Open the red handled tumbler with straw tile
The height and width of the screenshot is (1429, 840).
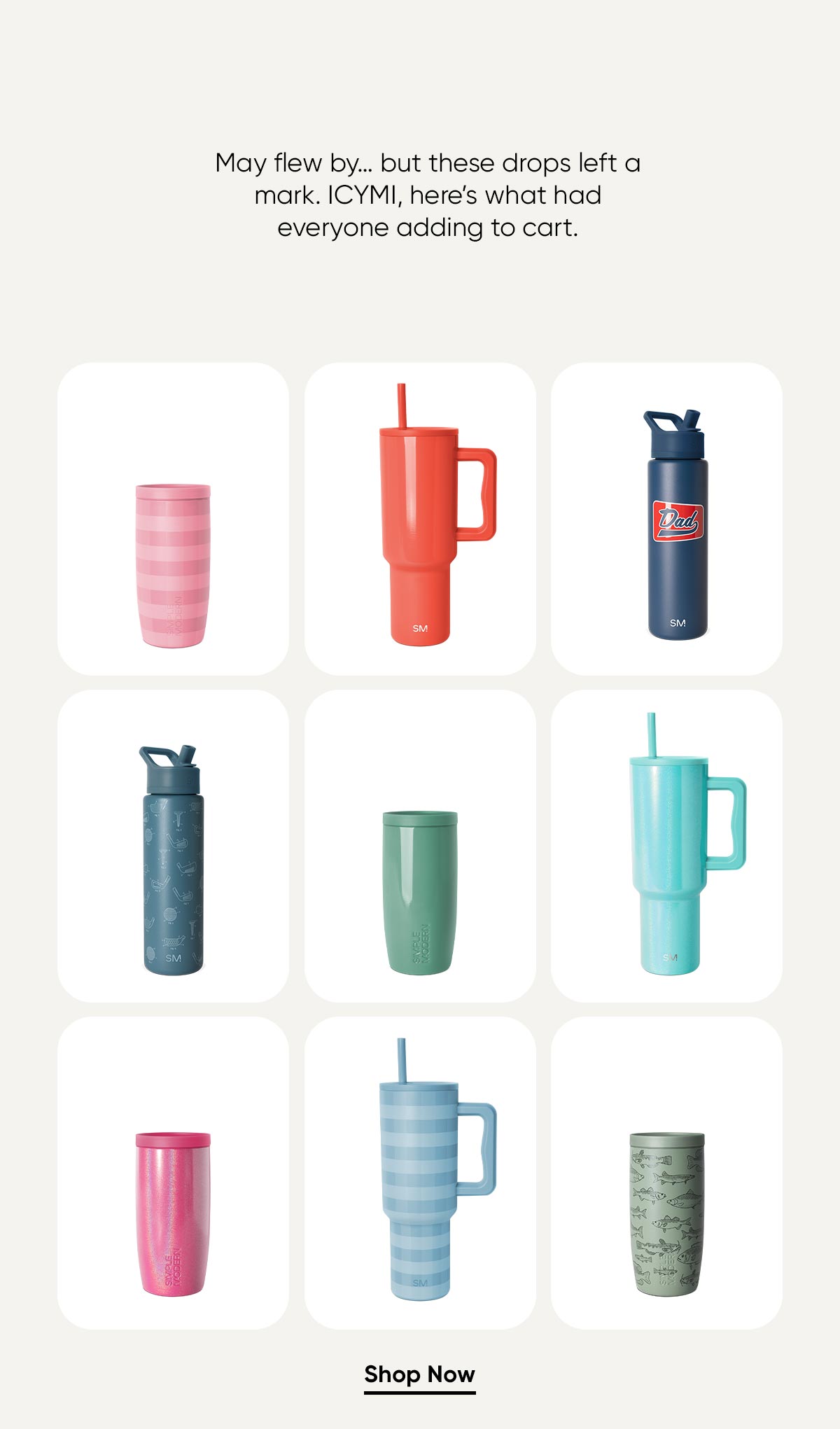[x=420, y=519]
